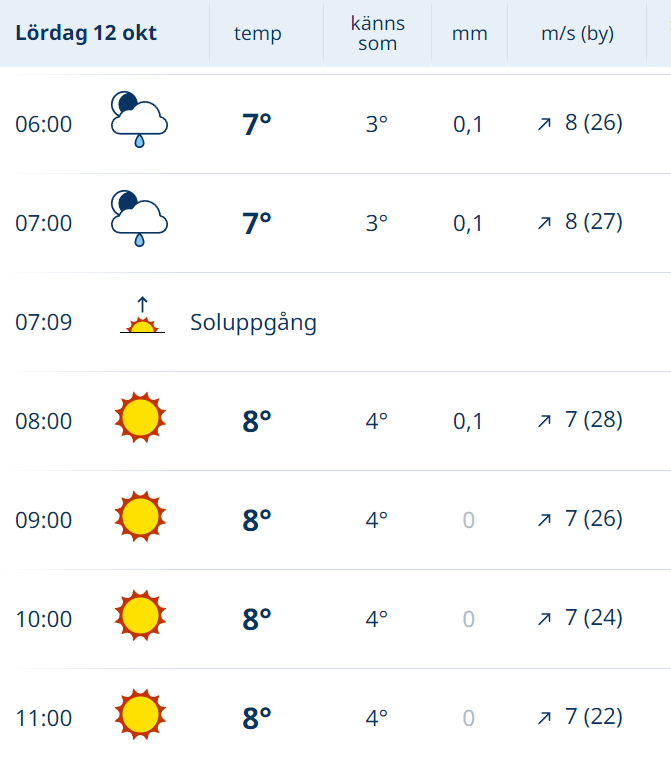Show details for the 09:00 row

[335, 519]
